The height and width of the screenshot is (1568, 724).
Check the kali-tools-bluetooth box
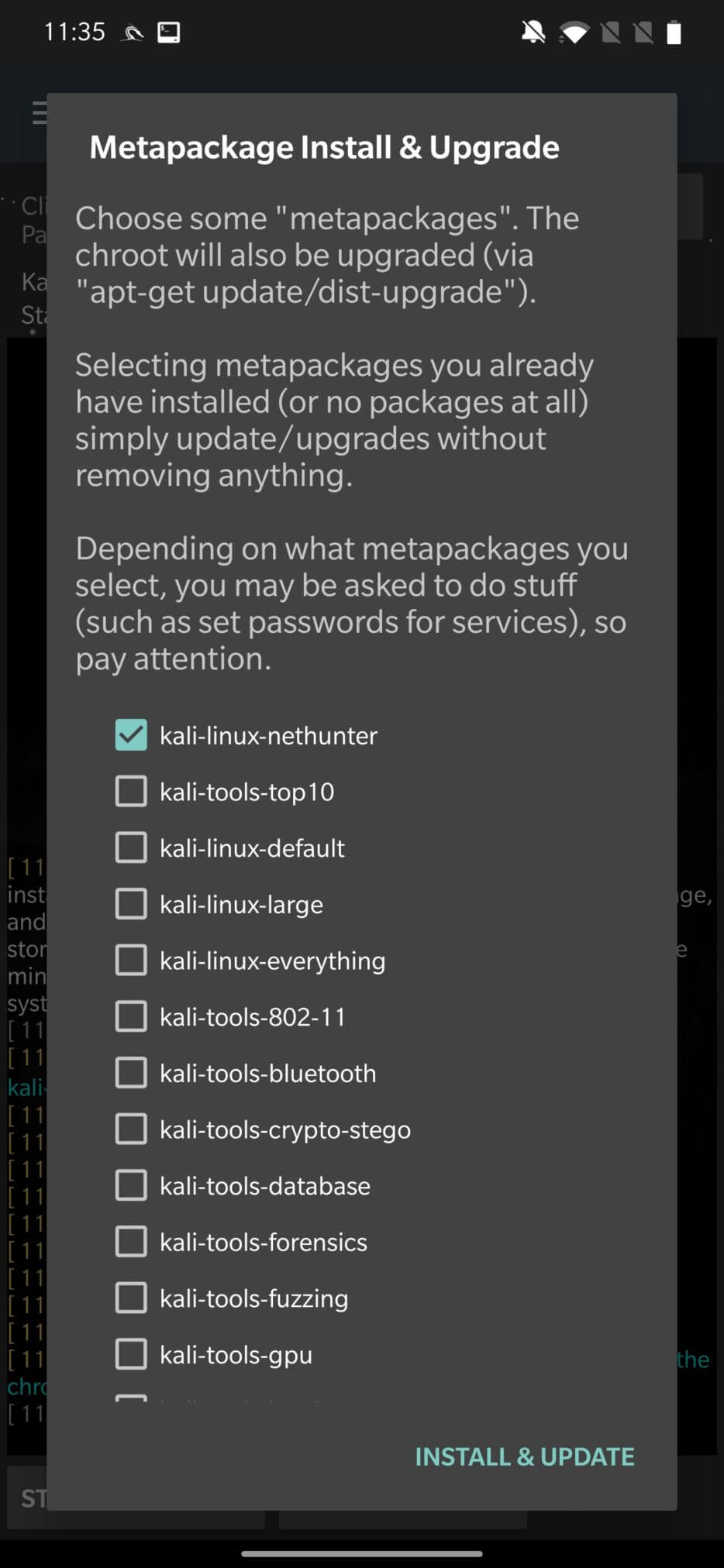point(131,1073)
